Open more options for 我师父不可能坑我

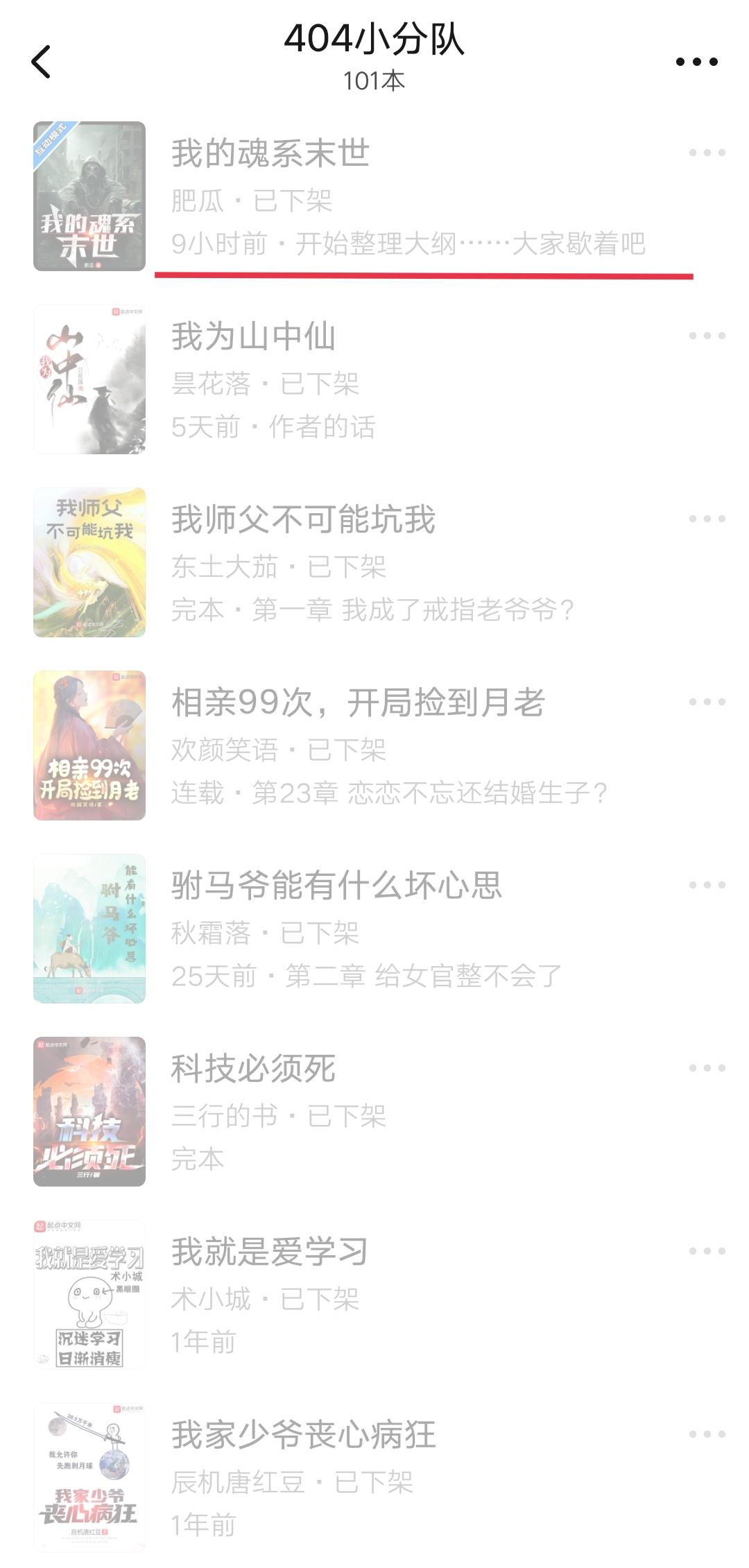707,519
